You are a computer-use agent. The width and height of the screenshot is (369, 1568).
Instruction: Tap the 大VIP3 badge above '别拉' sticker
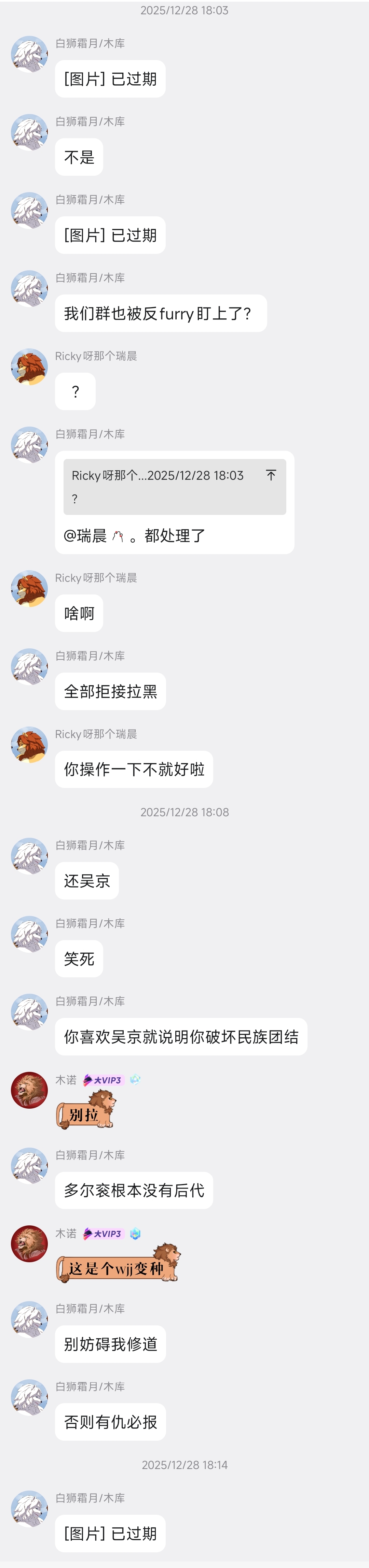click(x=103, y=1080)
